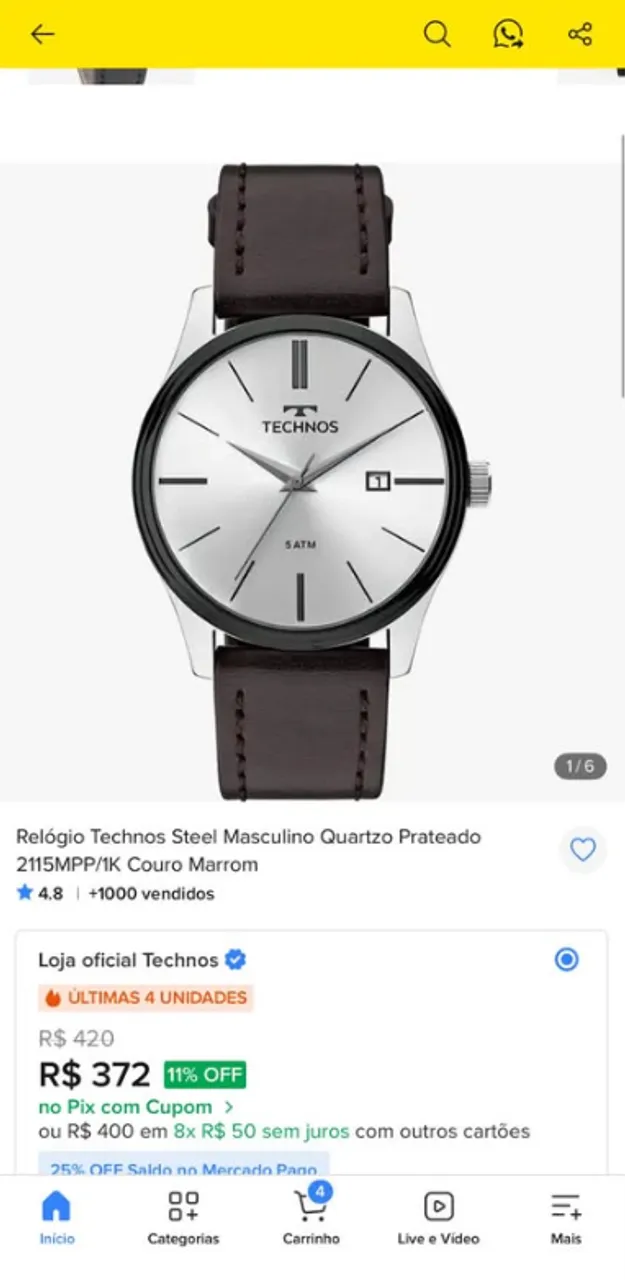Open the Mais menu tab
This screenshot has width=625, height=1280.
pyautogui.click(x=566, y=1218)
